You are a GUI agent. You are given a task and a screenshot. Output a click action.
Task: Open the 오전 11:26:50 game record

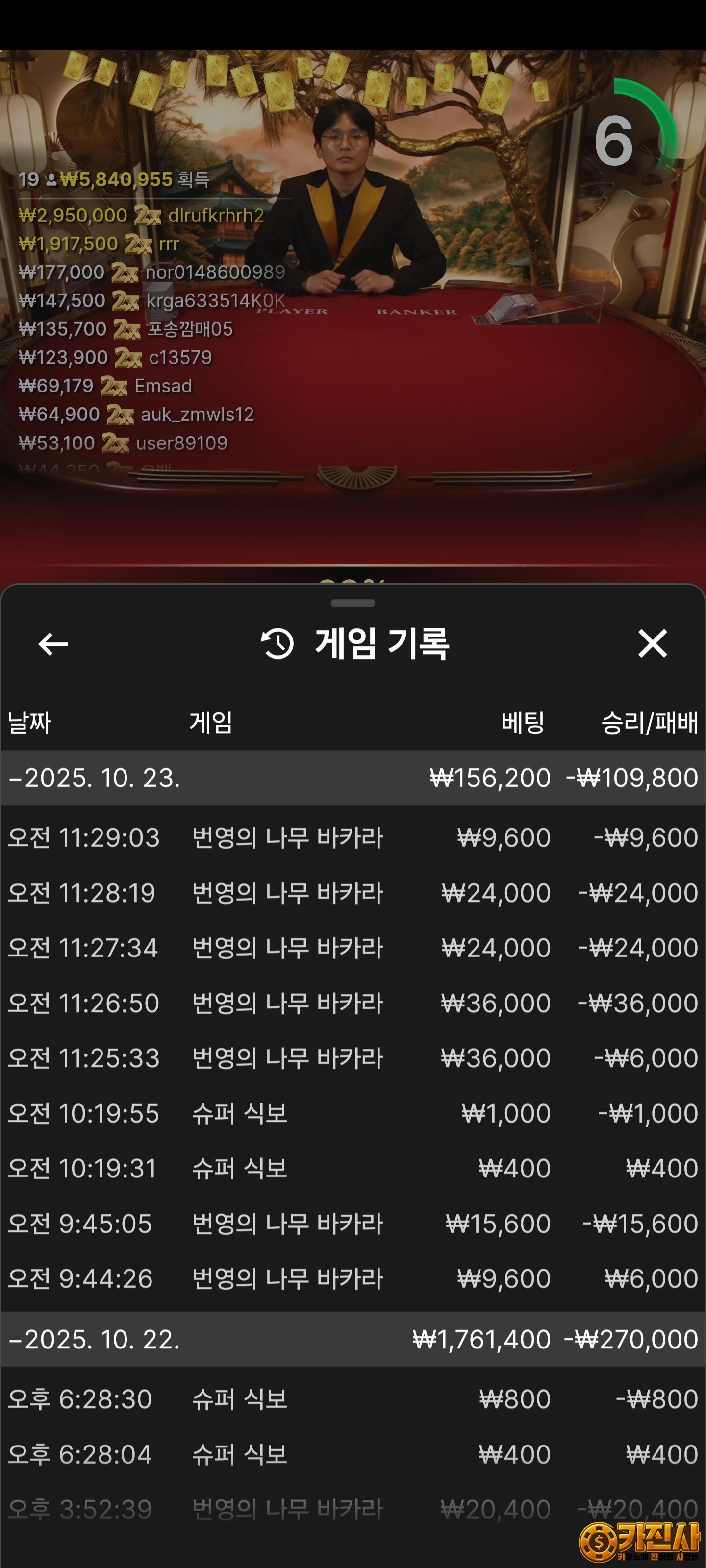point(352,1003)
